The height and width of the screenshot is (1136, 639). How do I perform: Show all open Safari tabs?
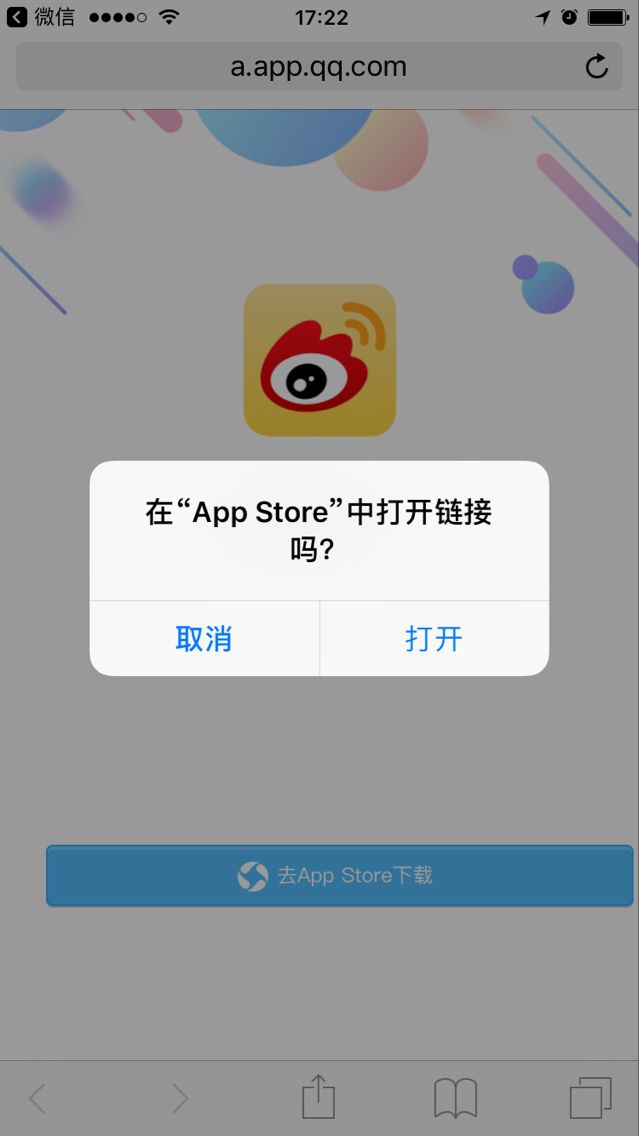[x=590, y=1098]
